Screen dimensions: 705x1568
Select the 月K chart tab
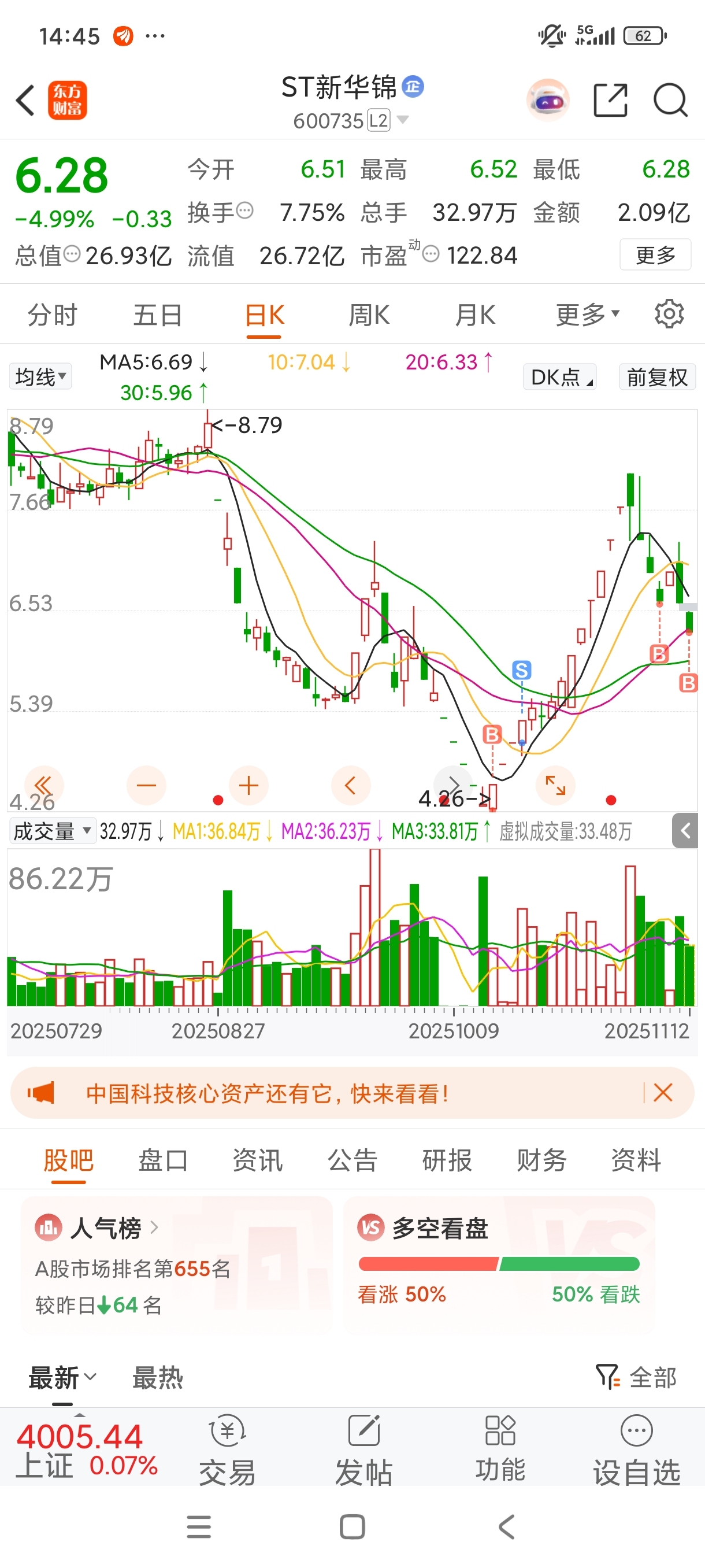(475, 315)
